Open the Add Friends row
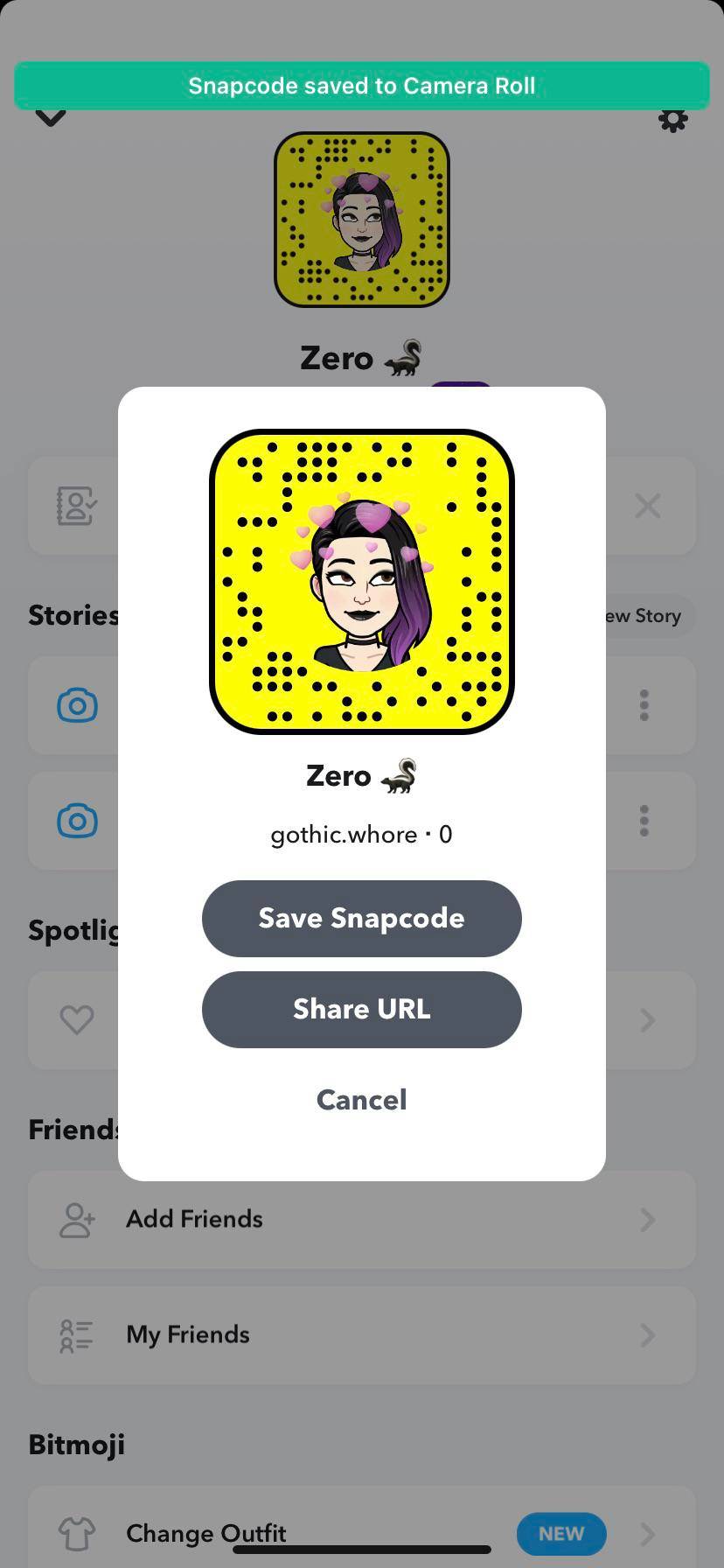The height and width of the screenshot is (1568, 724). pos(362,1219)
